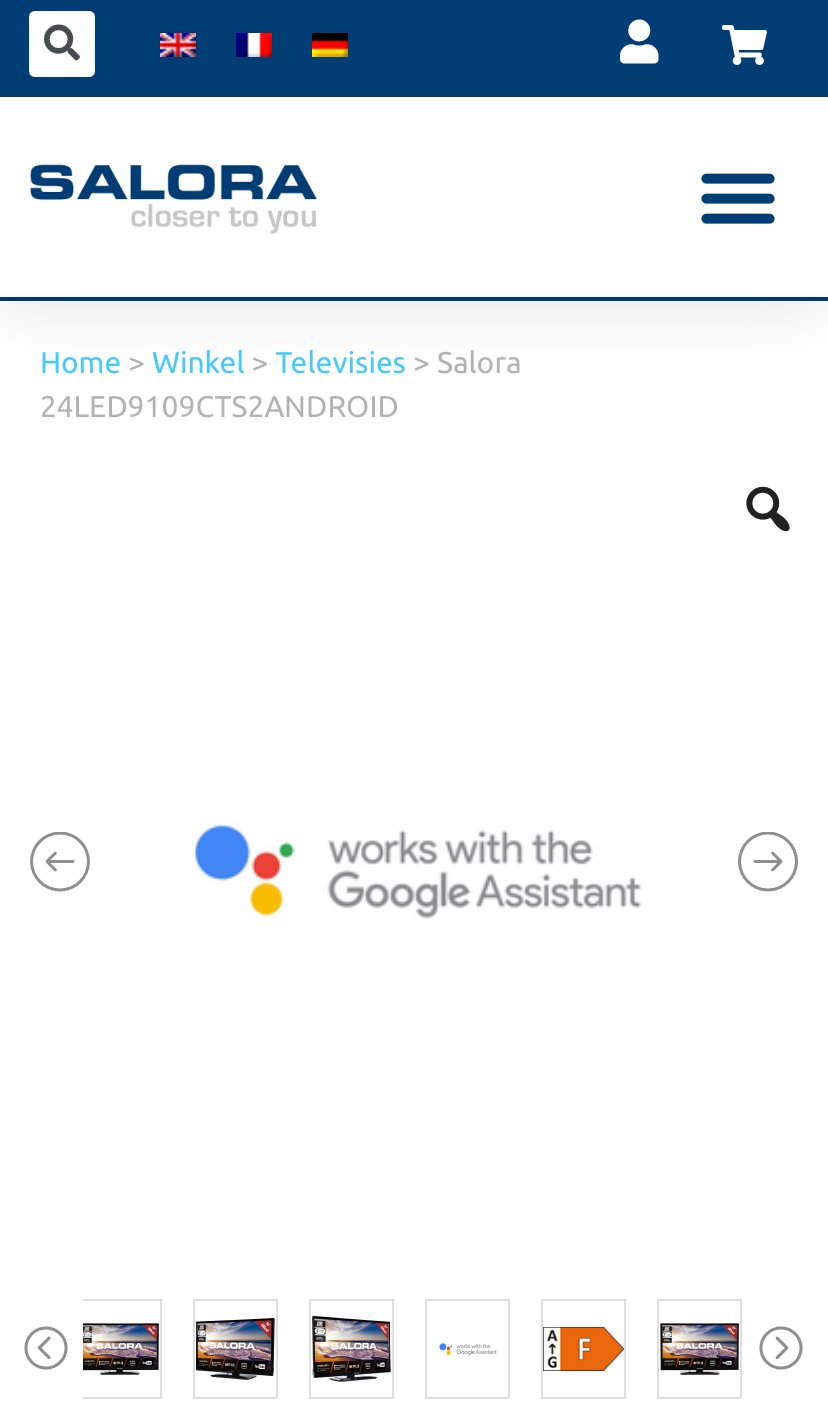The height and width of the screenshot is (1417, 828).
Task: Move the thumbnail strip back with the left chevron
Action: click(46, 1348)
